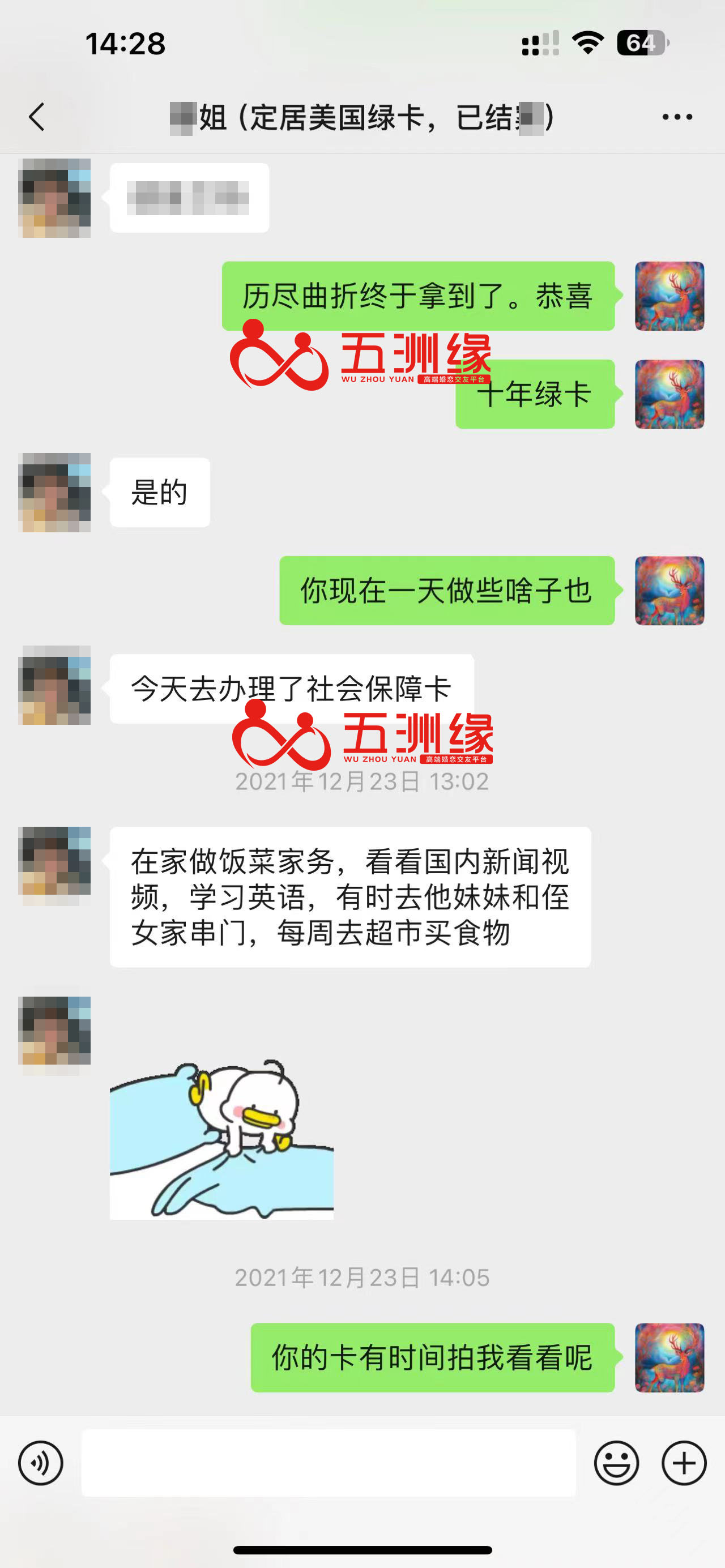
Task: Open the emoji sticker panel
Action: (616, 1463)
